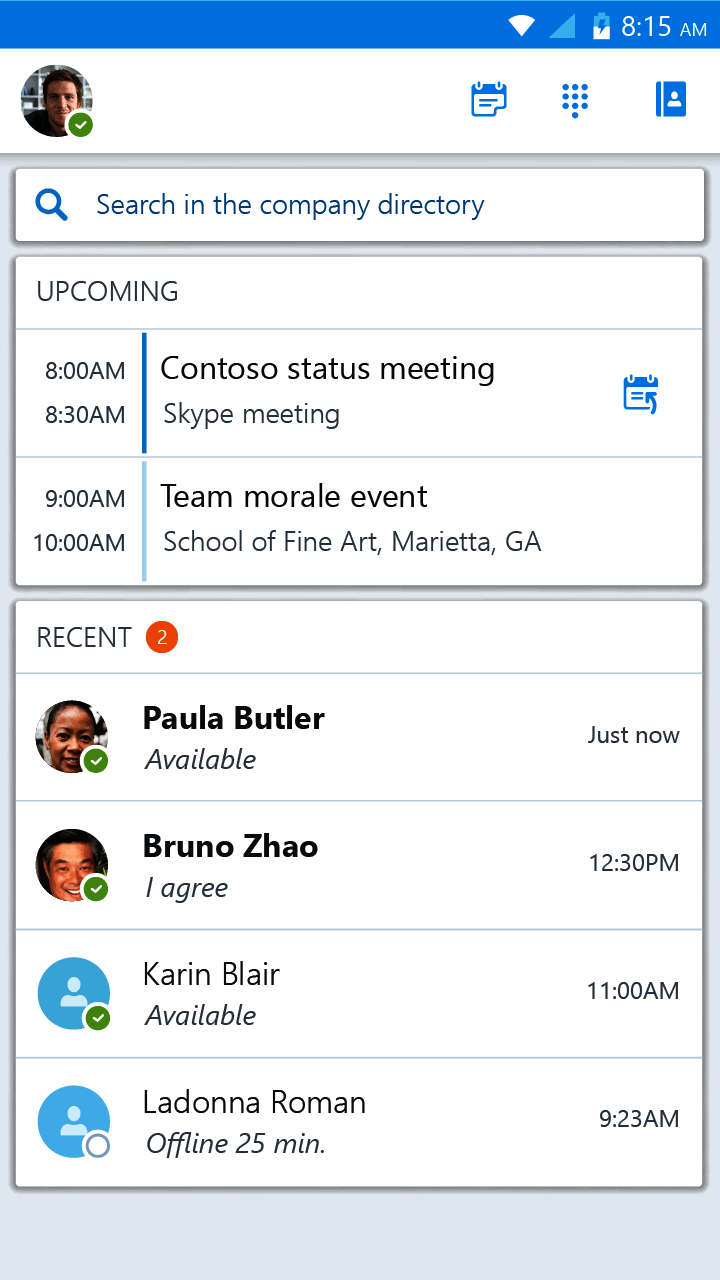Image resolution: width=720 pixels, height=1280 pixels.
Task: Open the meetings calendar icon
Action: (x=489, y=100)
